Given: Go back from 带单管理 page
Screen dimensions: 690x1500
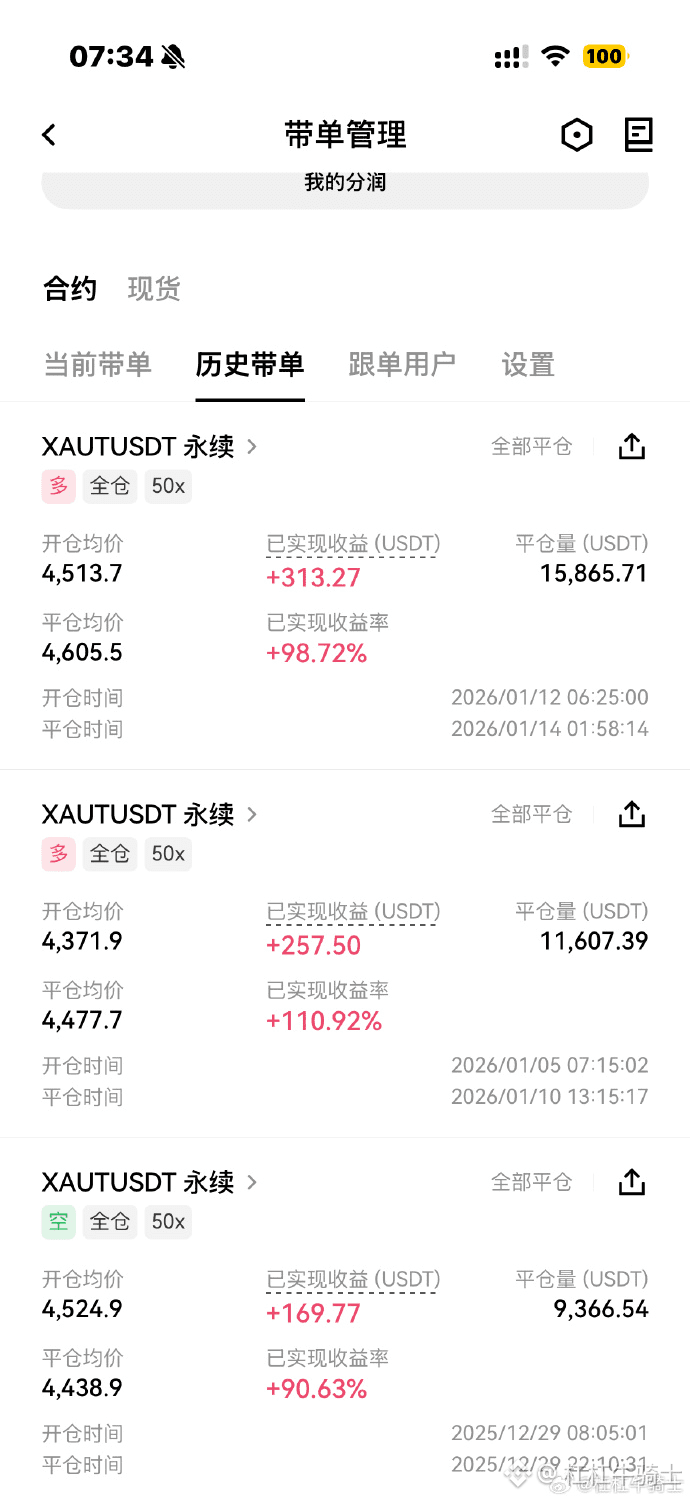Looking at the screenshot, I should point(49,135).
